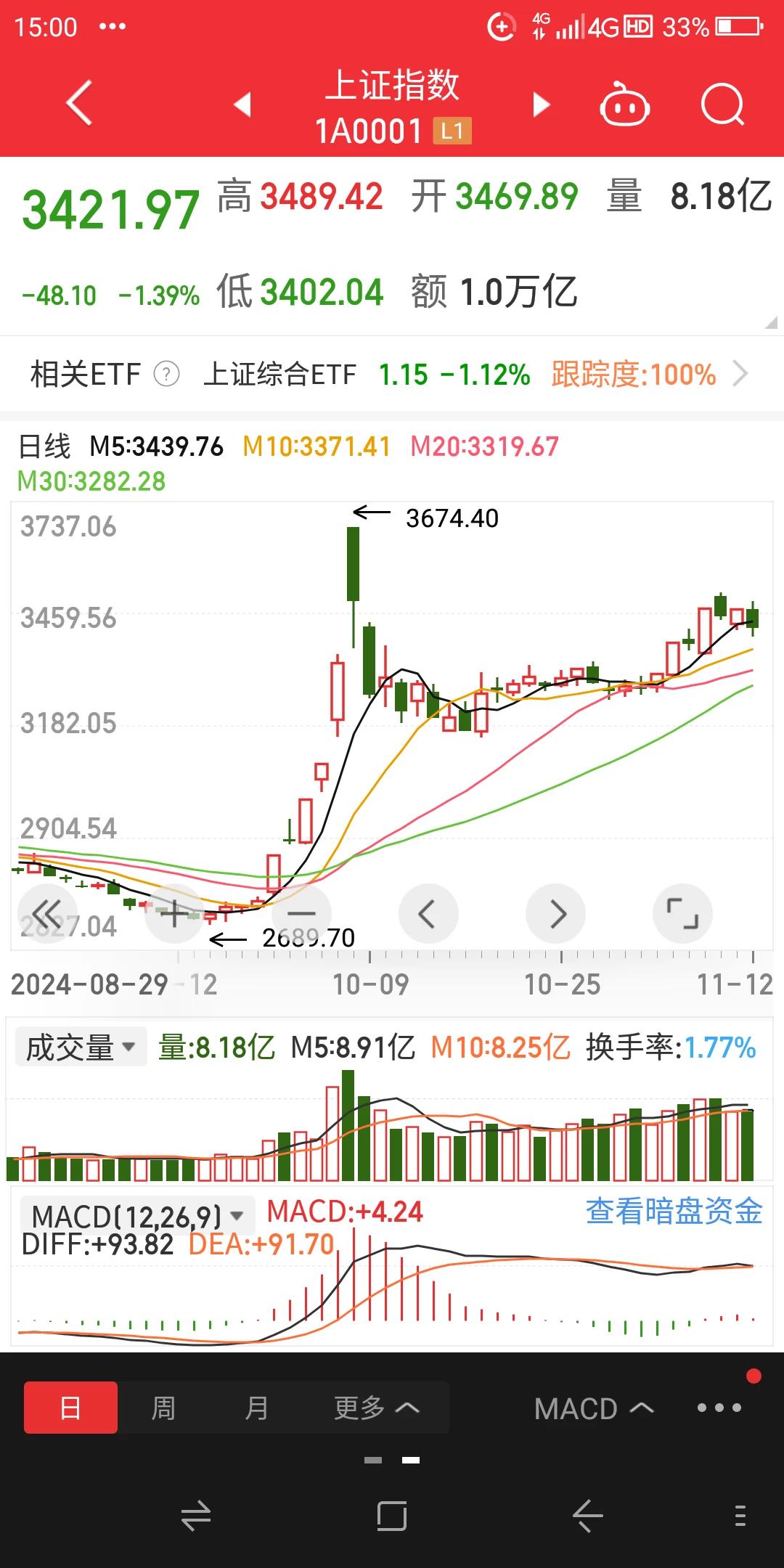Open the related 上证综合ETF row
Screen dimensions: 784x1568
(x=465, y=375)
